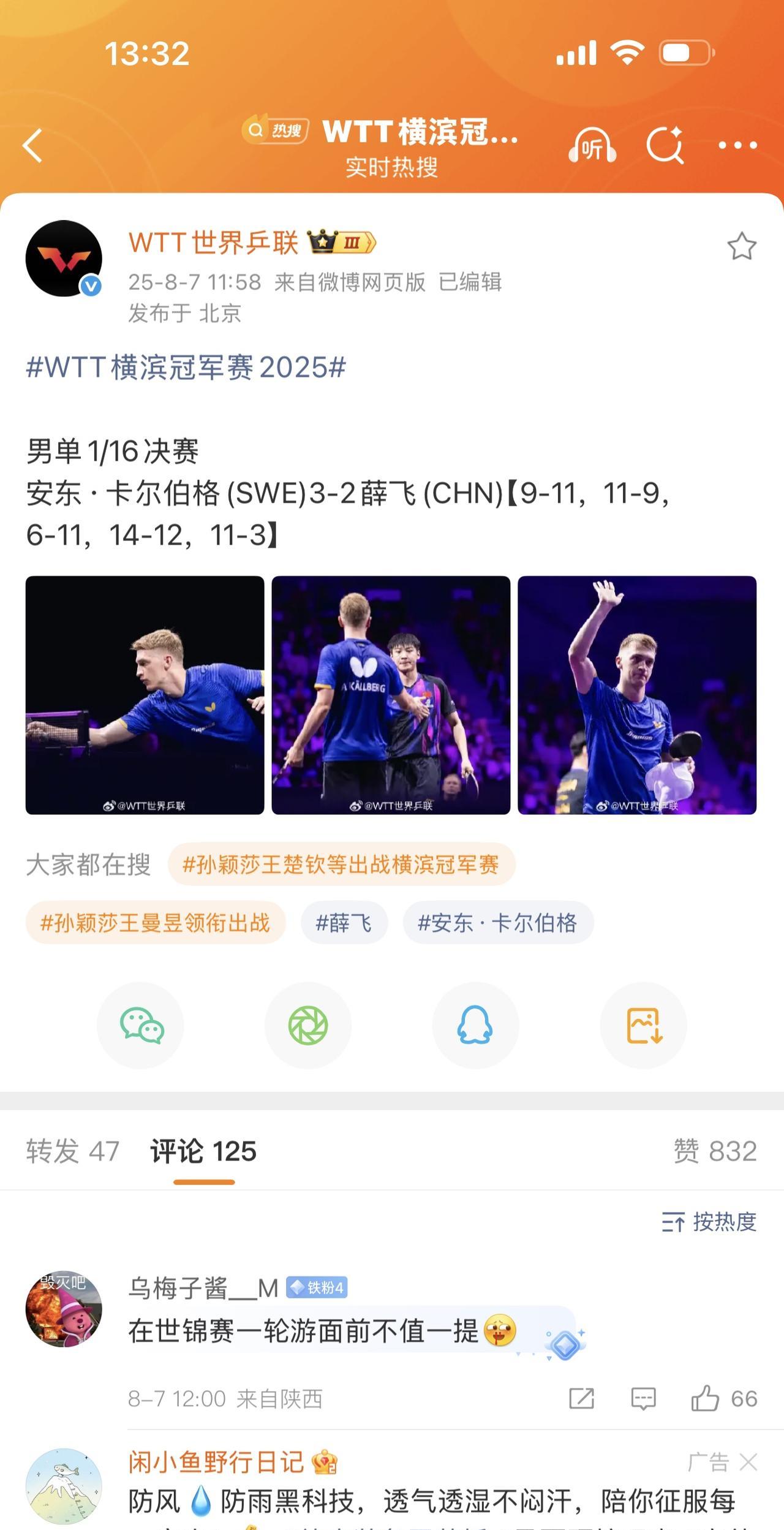Dismiss the 闲小鱼野行日记 ad
The height and width of the screenshot is (1530, 784).
(748, 1463)
